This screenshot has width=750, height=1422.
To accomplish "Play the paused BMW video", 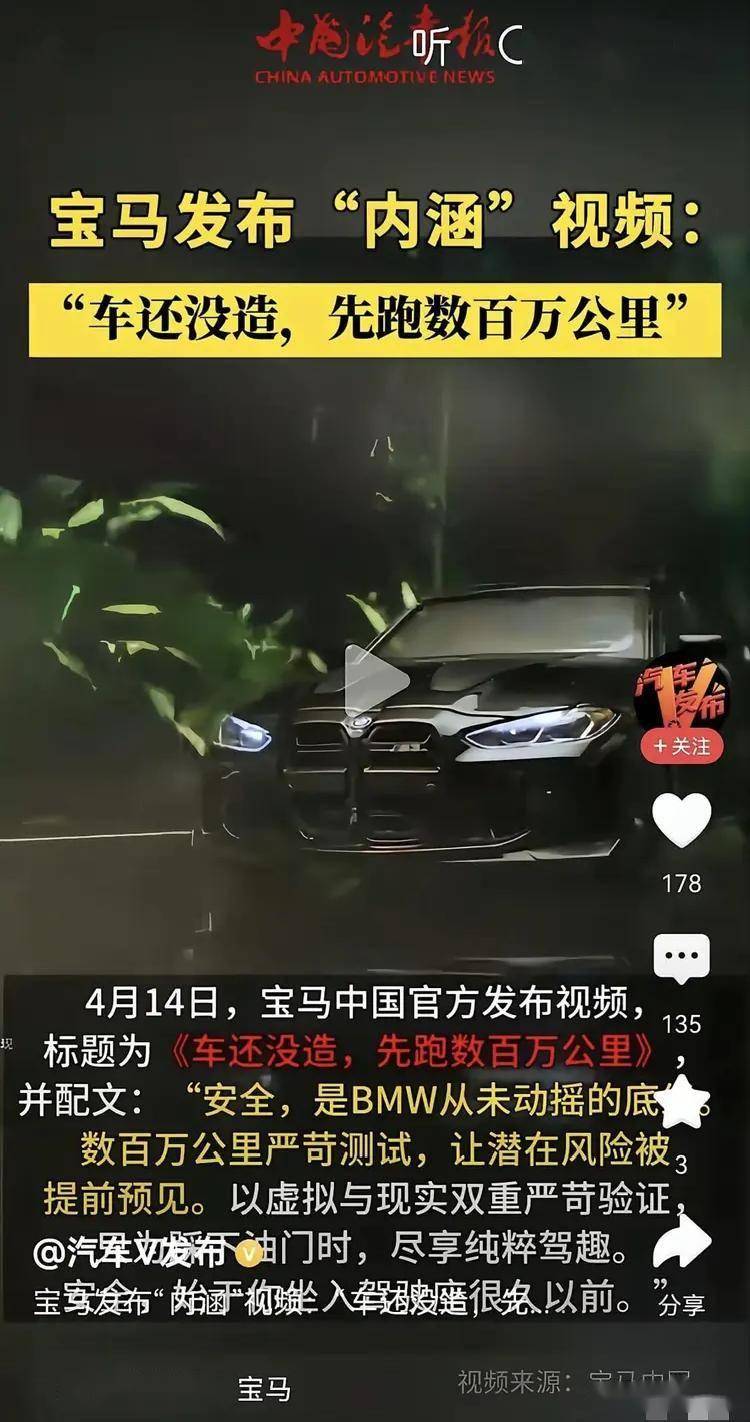I will point(375,680).
